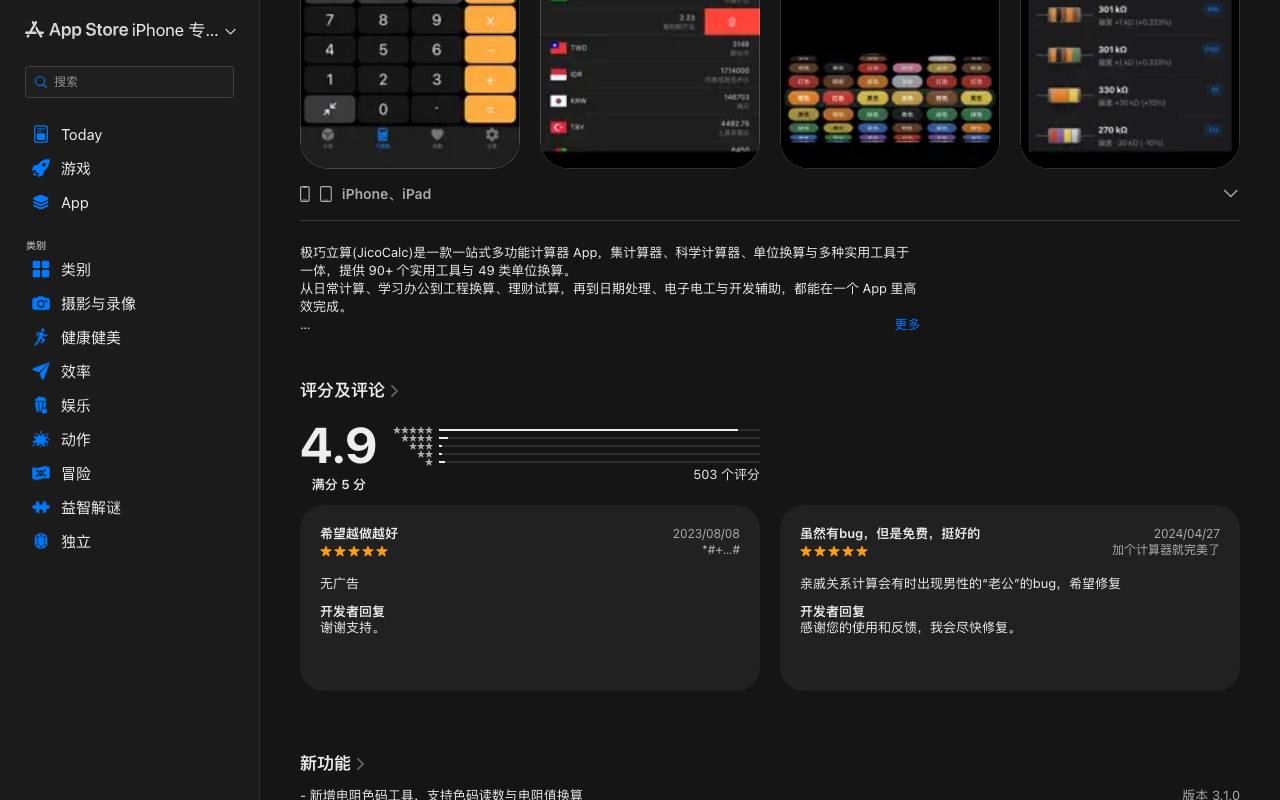Open the 新功能 version history
Image resolution: width=1280 pixels, height=800 pixels.
pos(332,764)
